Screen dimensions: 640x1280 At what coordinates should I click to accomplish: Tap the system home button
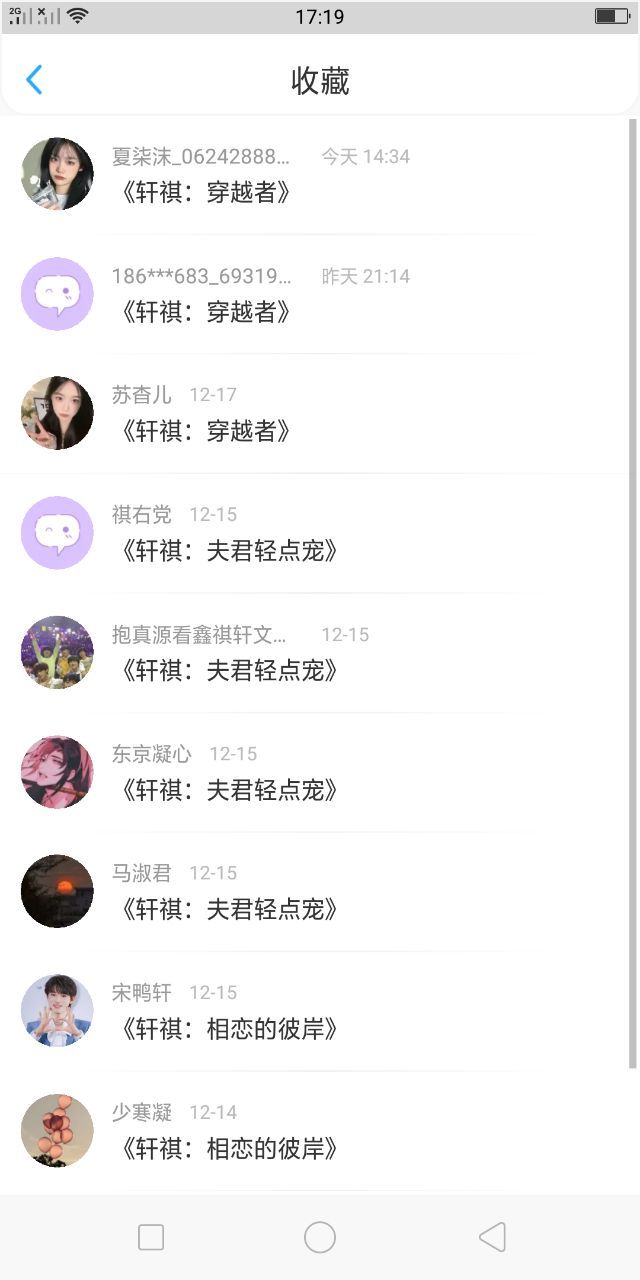[x=320, y=1237]
